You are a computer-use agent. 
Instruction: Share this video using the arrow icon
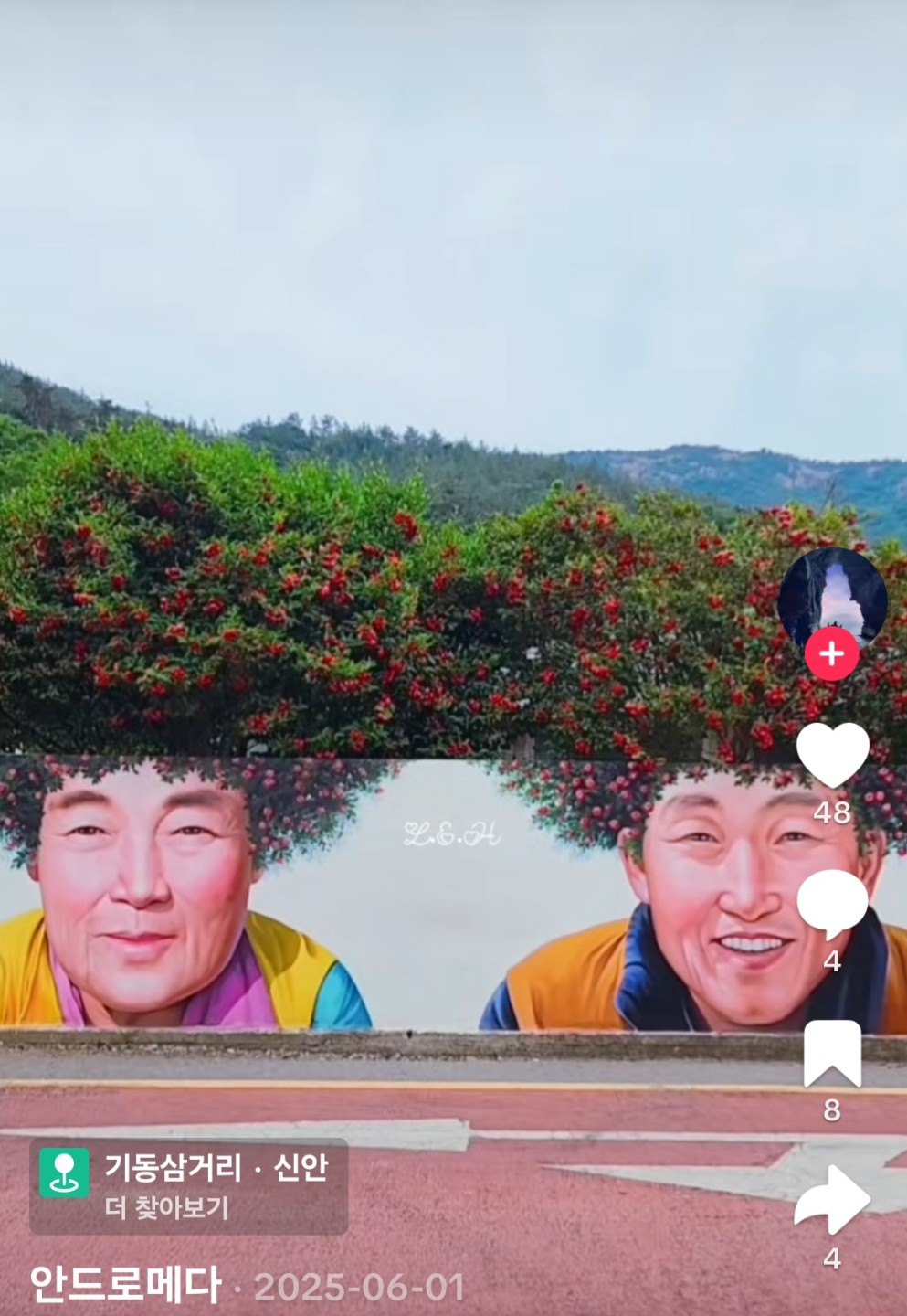point(832,1201)
